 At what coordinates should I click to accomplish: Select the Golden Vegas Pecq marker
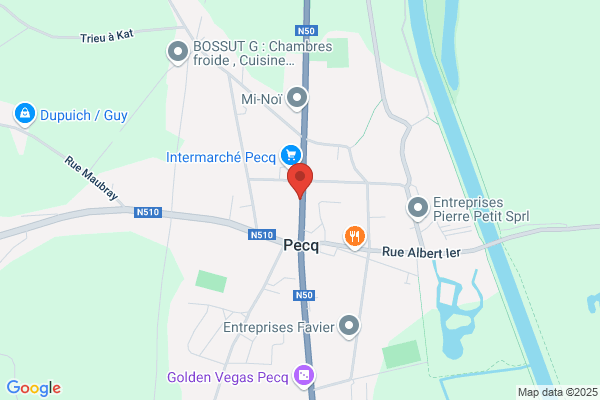304,376
